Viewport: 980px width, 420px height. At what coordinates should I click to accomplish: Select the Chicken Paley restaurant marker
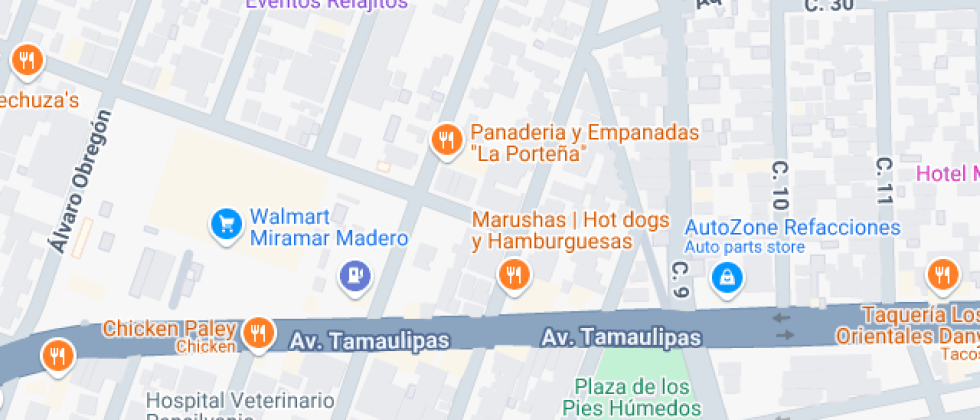click(x=259, y=332)
